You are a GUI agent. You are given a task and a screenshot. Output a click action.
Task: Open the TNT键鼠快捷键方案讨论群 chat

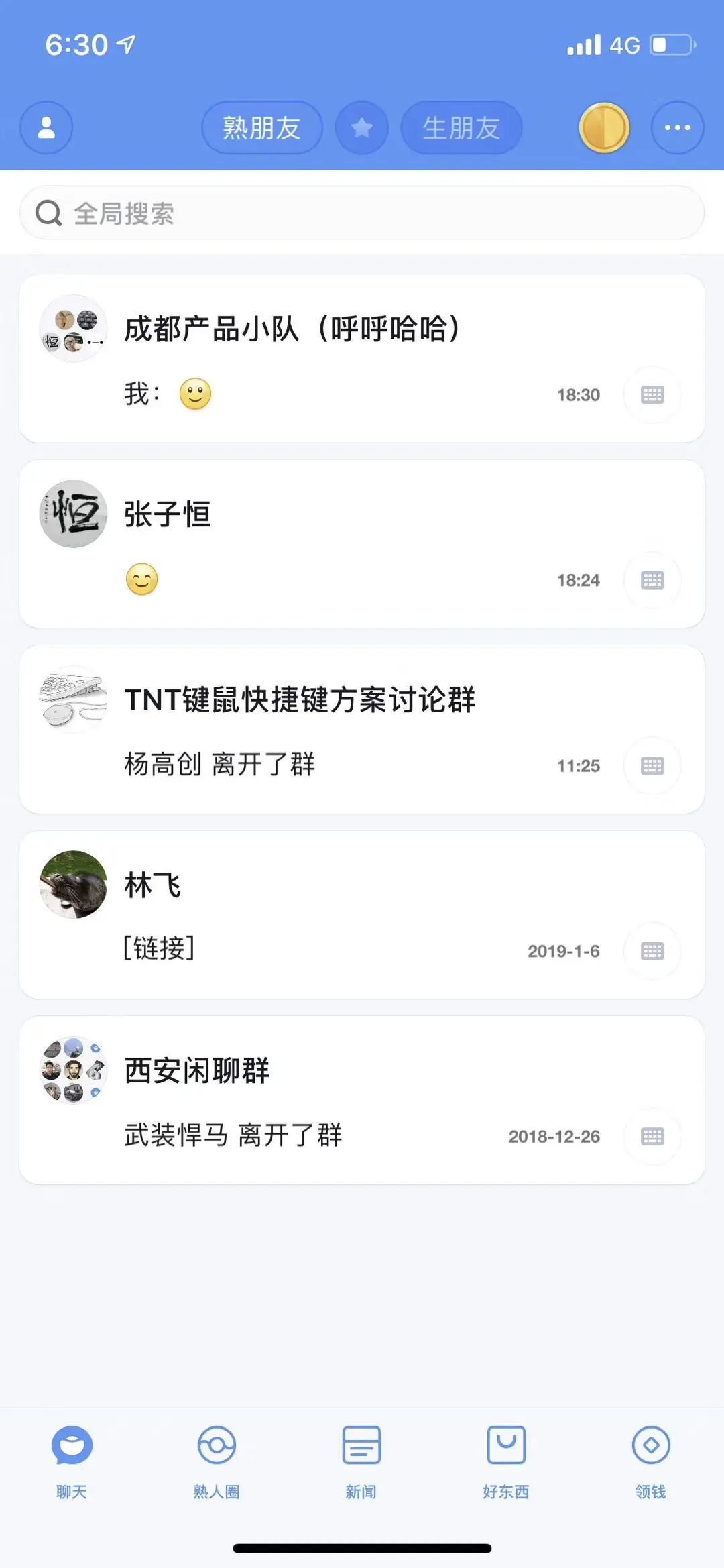(322, 729)
